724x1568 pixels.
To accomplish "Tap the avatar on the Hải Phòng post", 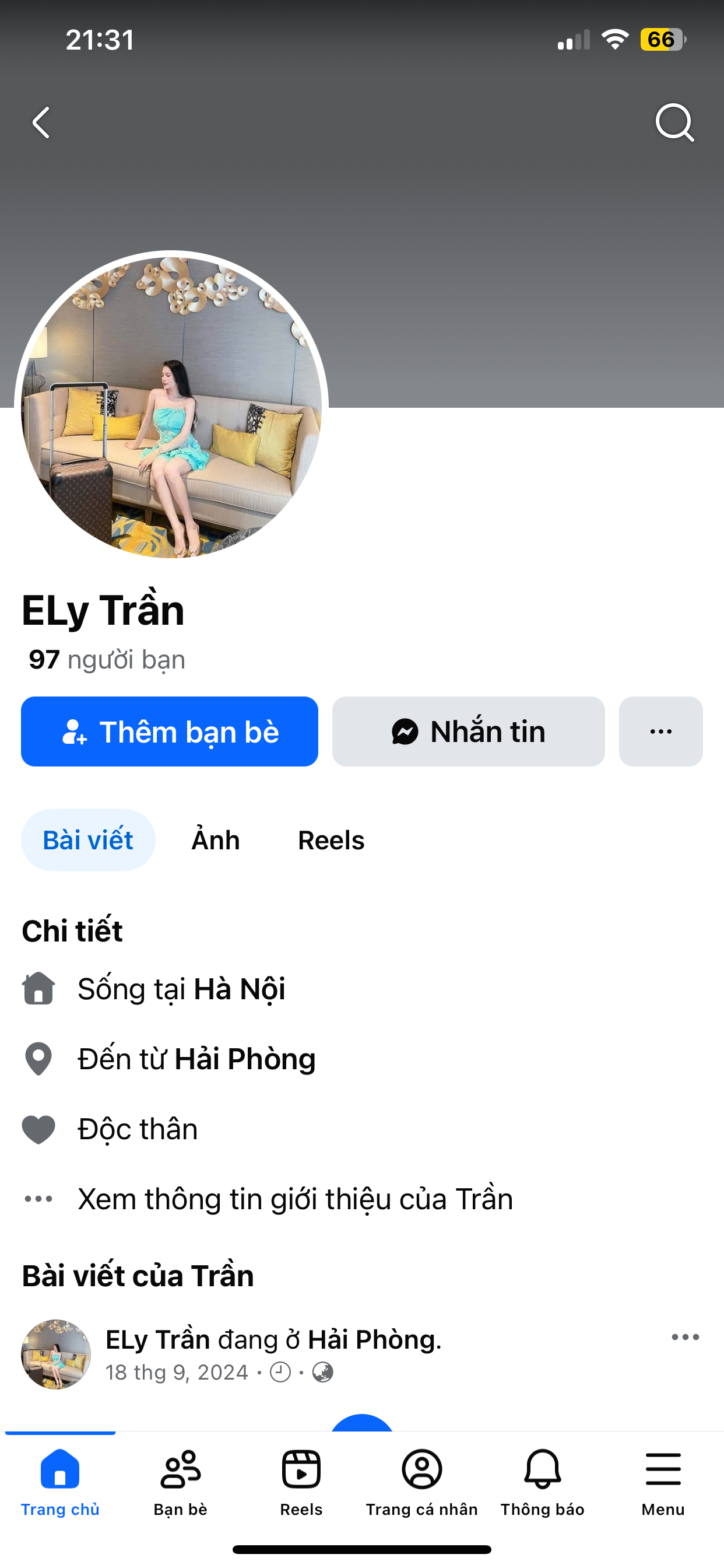I will click(x=56, y=1354).
